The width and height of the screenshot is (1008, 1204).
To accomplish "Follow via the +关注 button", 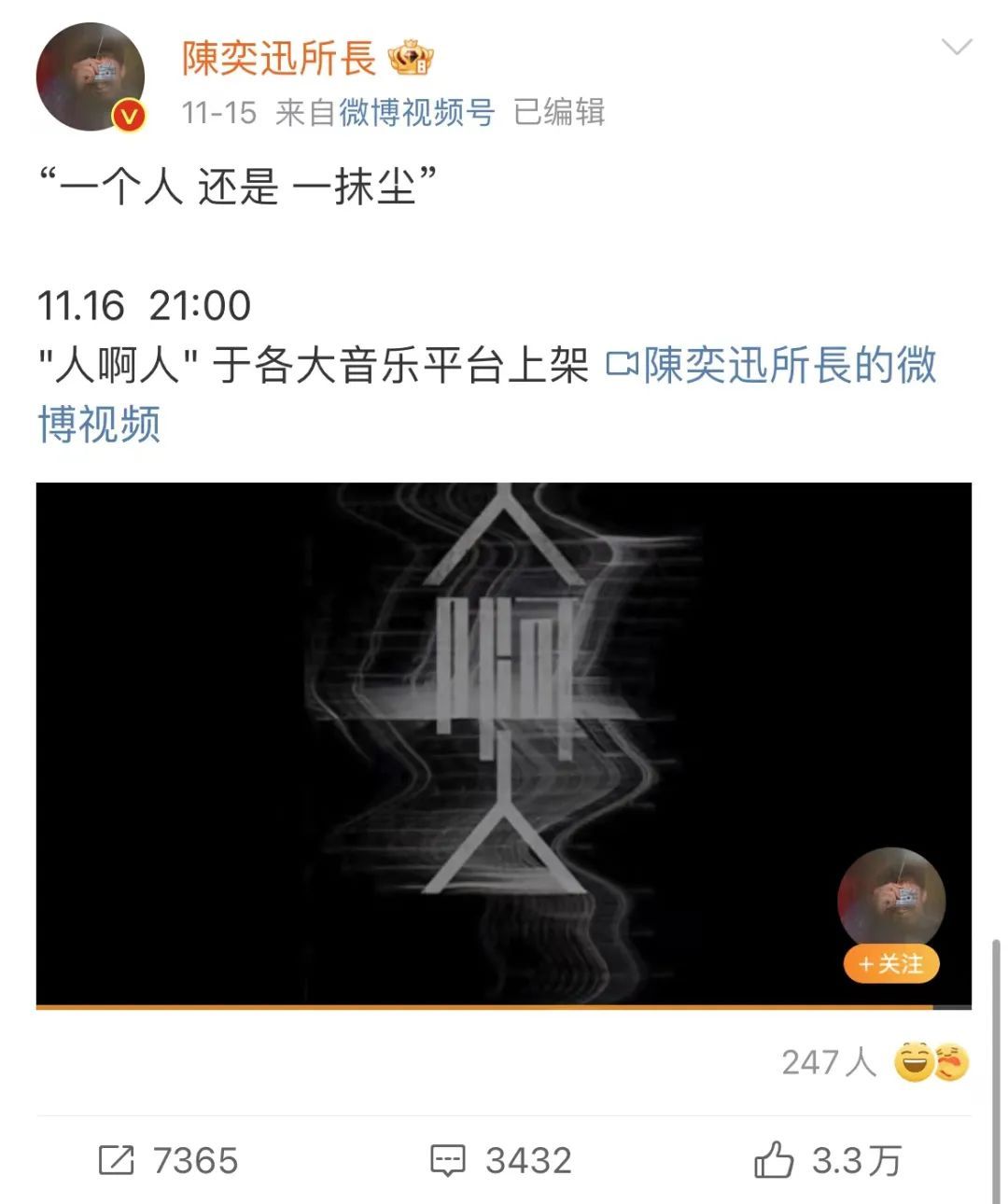I will coord(890,964).
